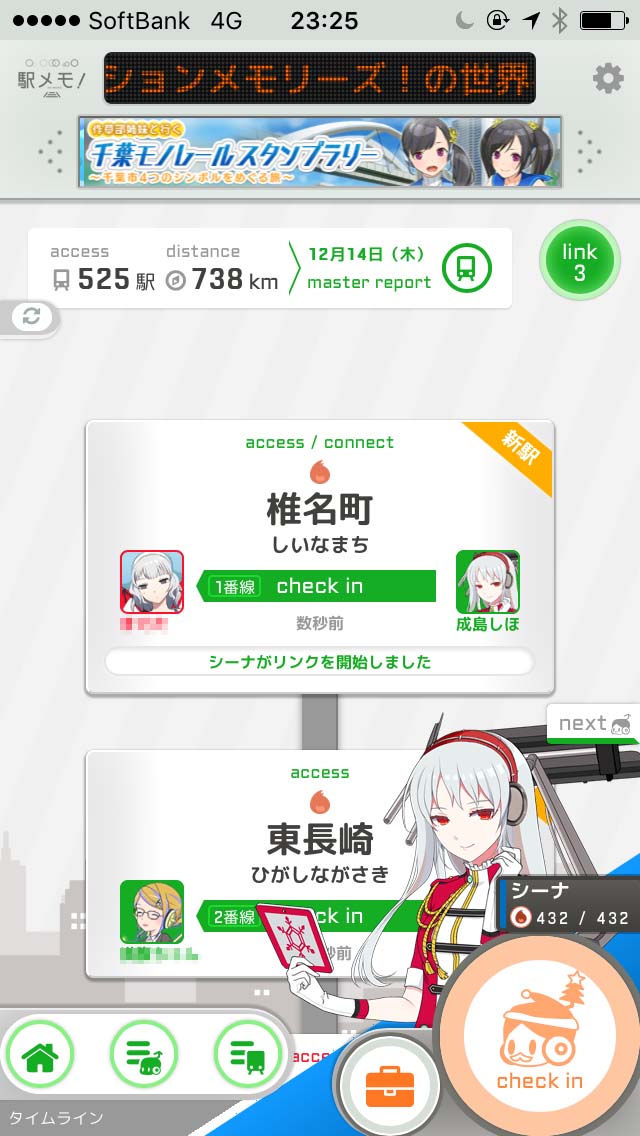Screen dimensions: 640x1136
Task: Open the 椎名町 station card
Action: pos(320,557)
